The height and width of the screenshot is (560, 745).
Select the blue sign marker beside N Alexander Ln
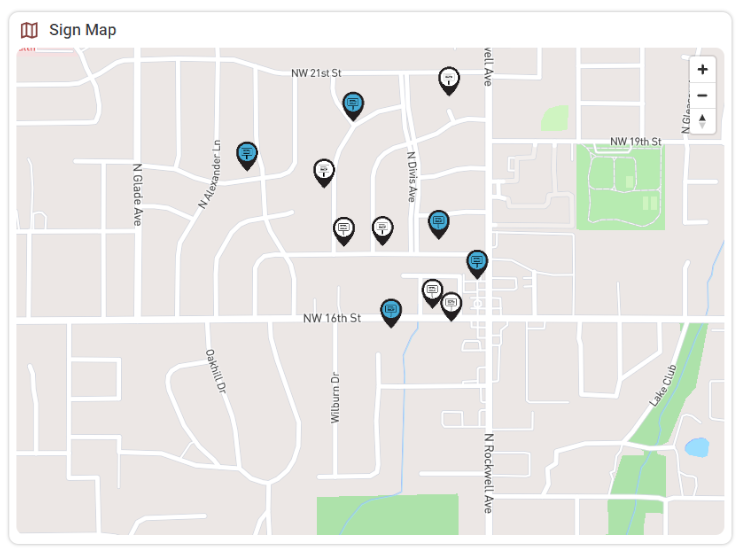click(x=247, y=153)
